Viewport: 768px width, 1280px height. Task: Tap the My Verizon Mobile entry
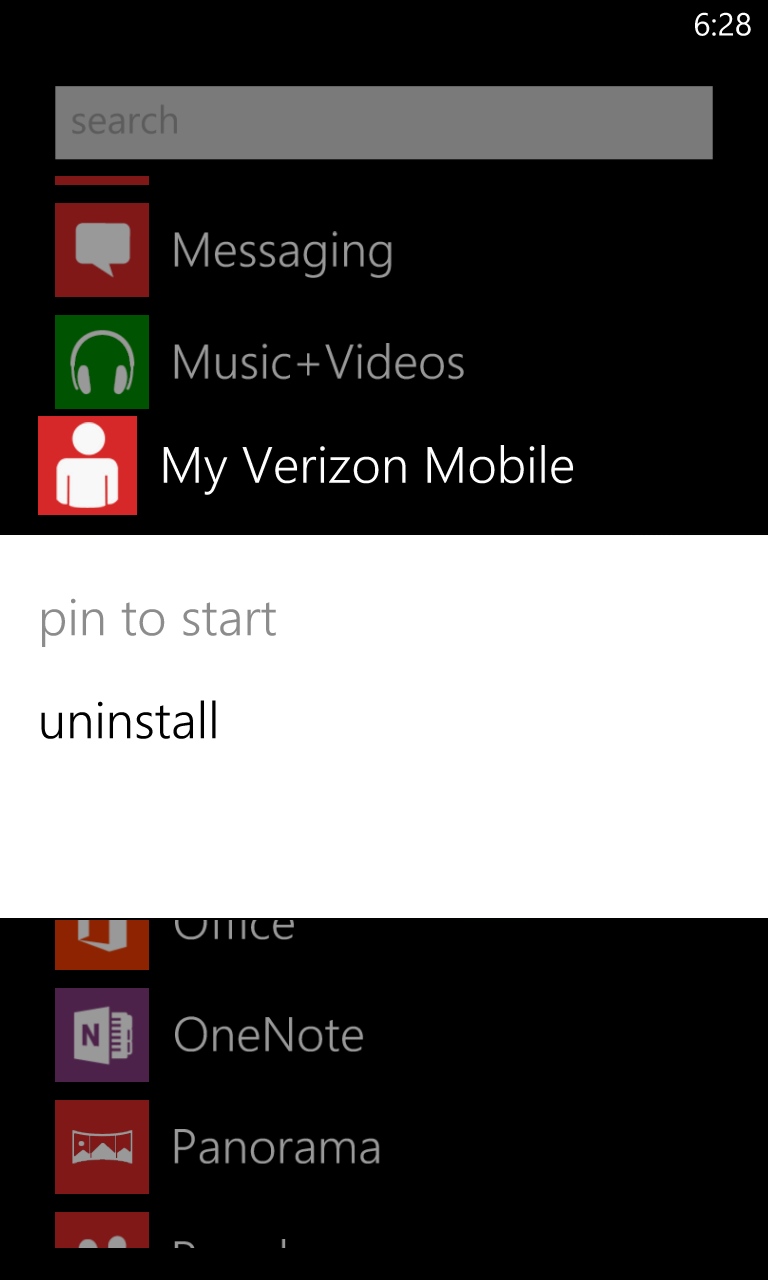tap(306, 466)
